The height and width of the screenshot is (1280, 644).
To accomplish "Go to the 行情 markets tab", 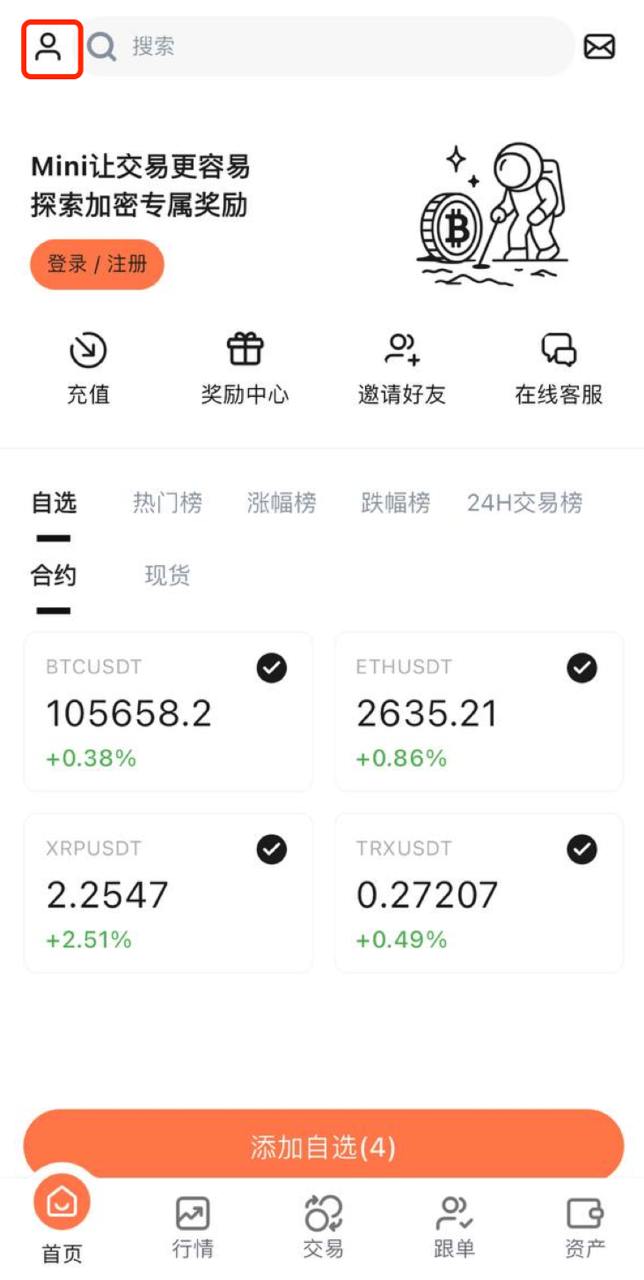I will [x=192, y=1227].
